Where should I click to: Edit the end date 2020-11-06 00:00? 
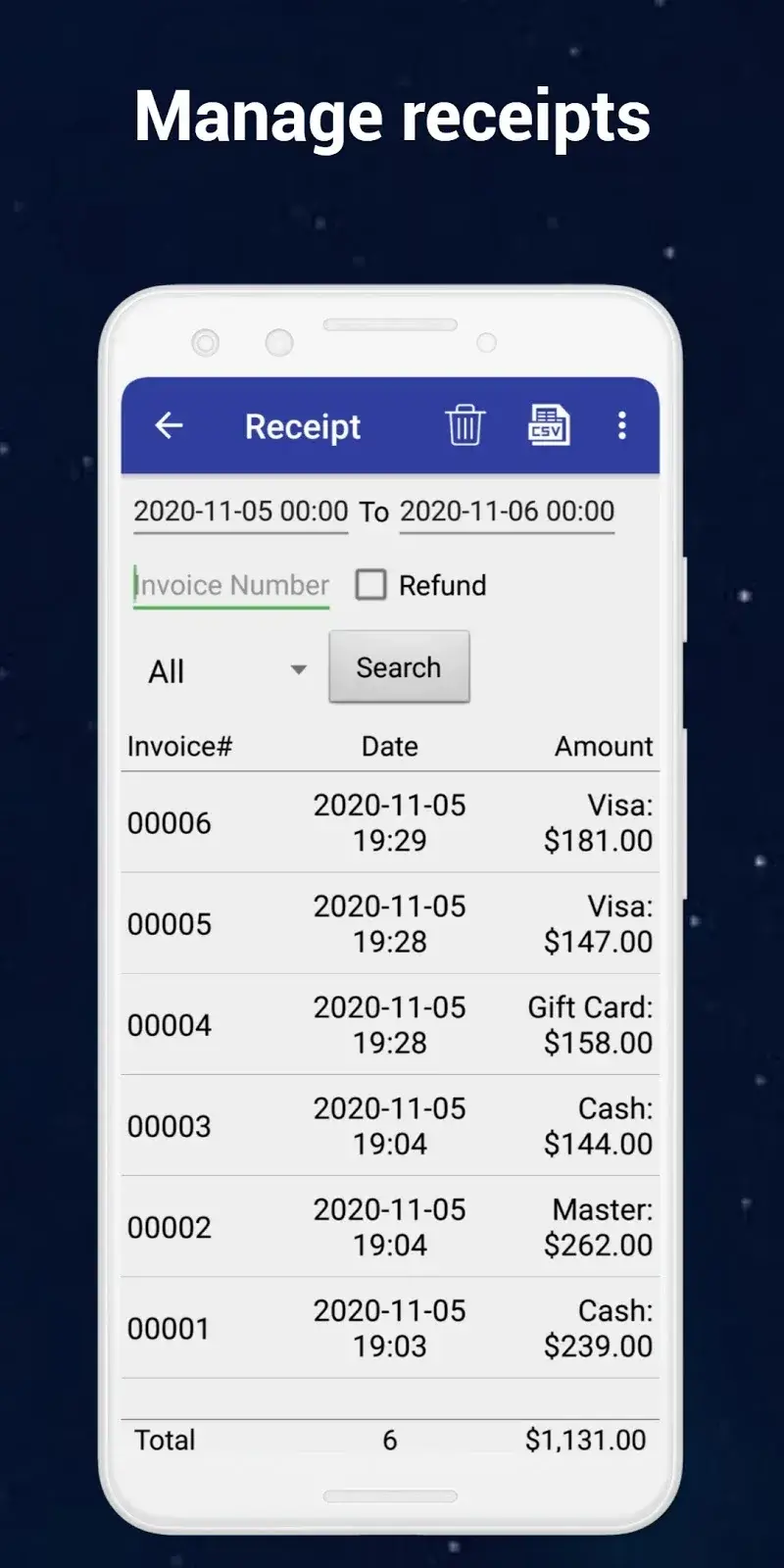pyautogui.click(x=506, y=511)
